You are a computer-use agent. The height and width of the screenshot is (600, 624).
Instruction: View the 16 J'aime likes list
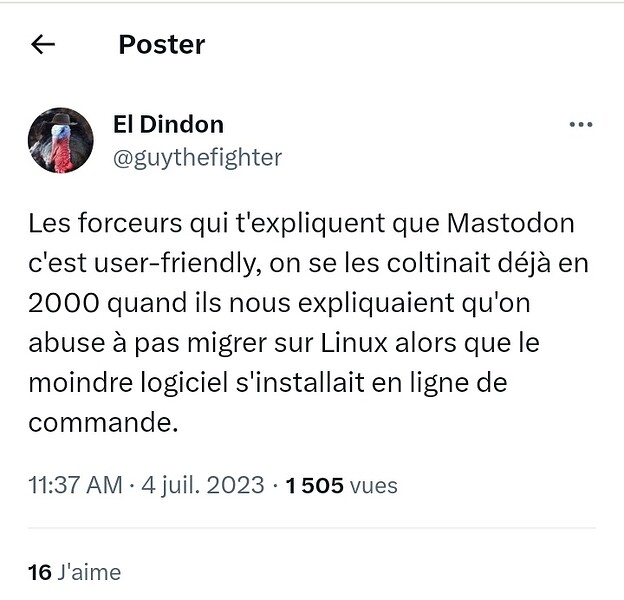pos(74,572)
